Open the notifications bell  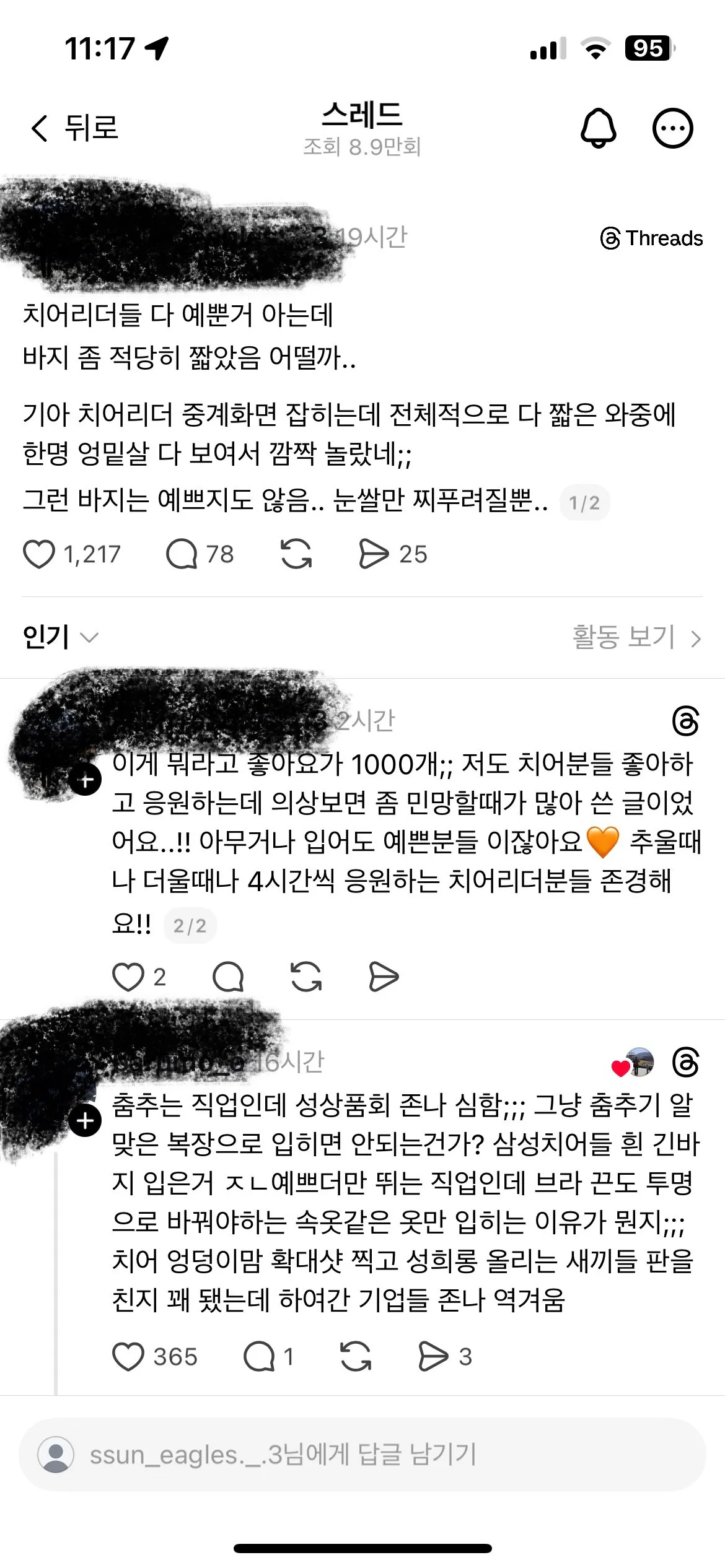pyautogui.click(x=598, y=128)
